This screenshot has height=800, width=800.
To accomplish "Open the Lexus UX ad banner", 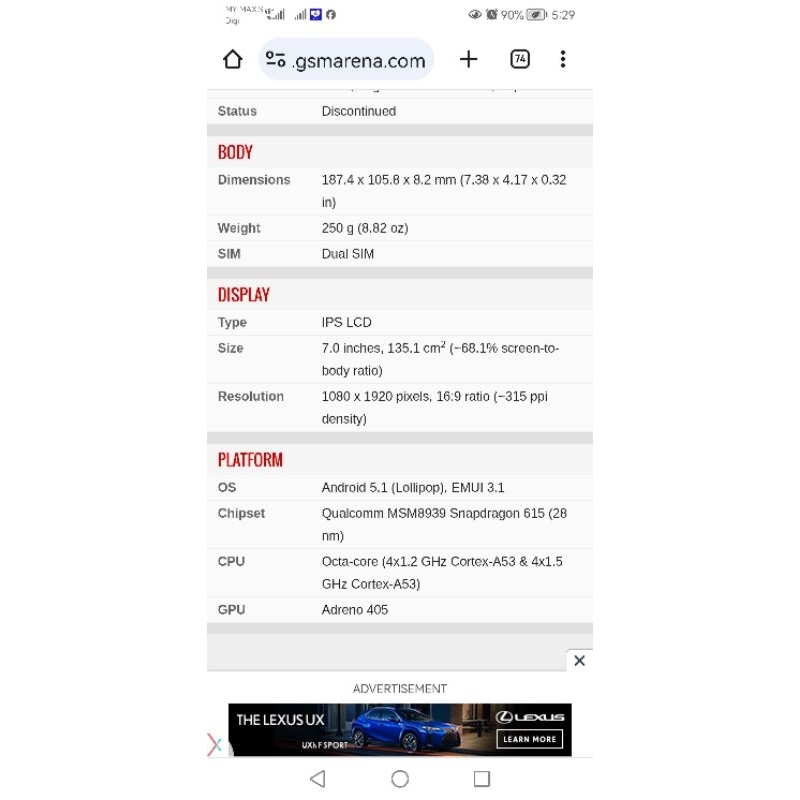I will (399, 730).
